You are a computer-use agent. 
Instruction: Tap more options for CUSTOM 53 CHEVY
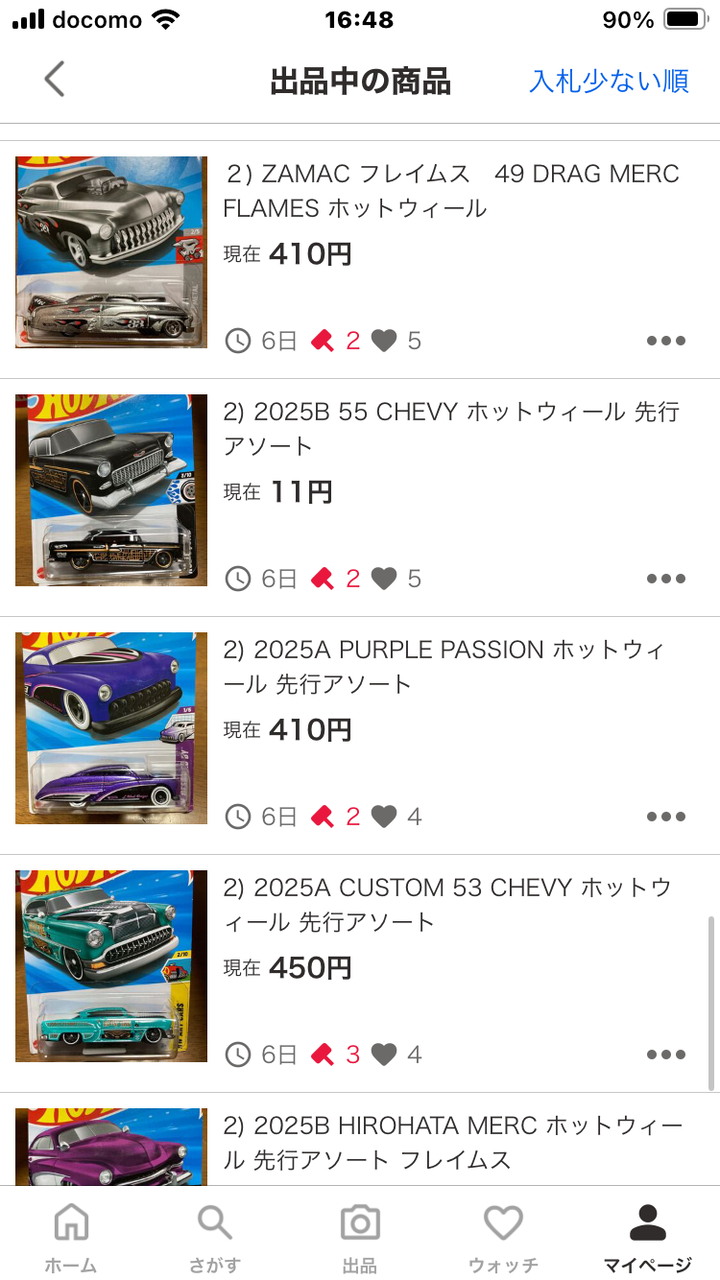point(666,1055)
